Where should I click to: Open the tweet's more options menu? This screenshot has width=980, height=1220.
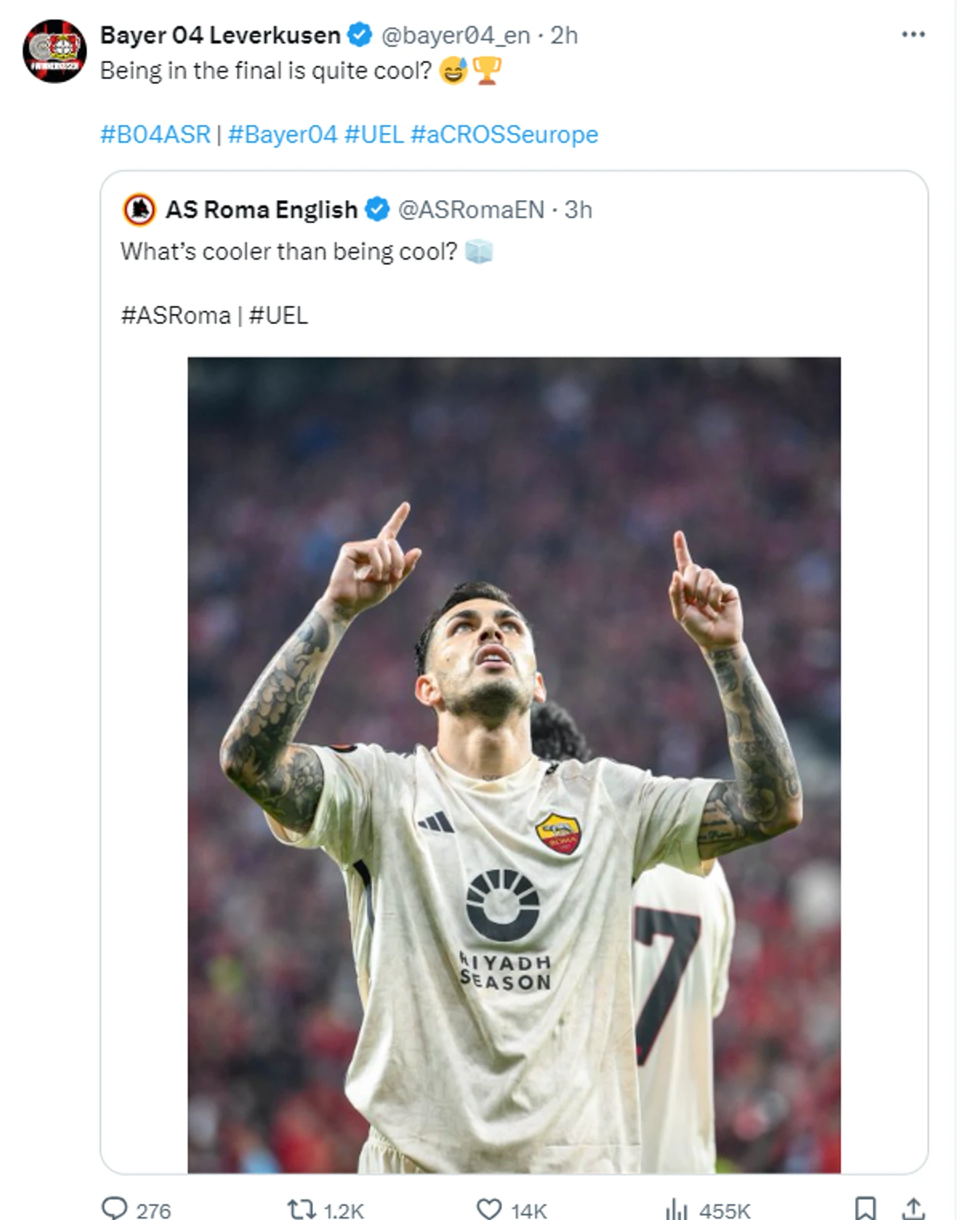[913, 34]
